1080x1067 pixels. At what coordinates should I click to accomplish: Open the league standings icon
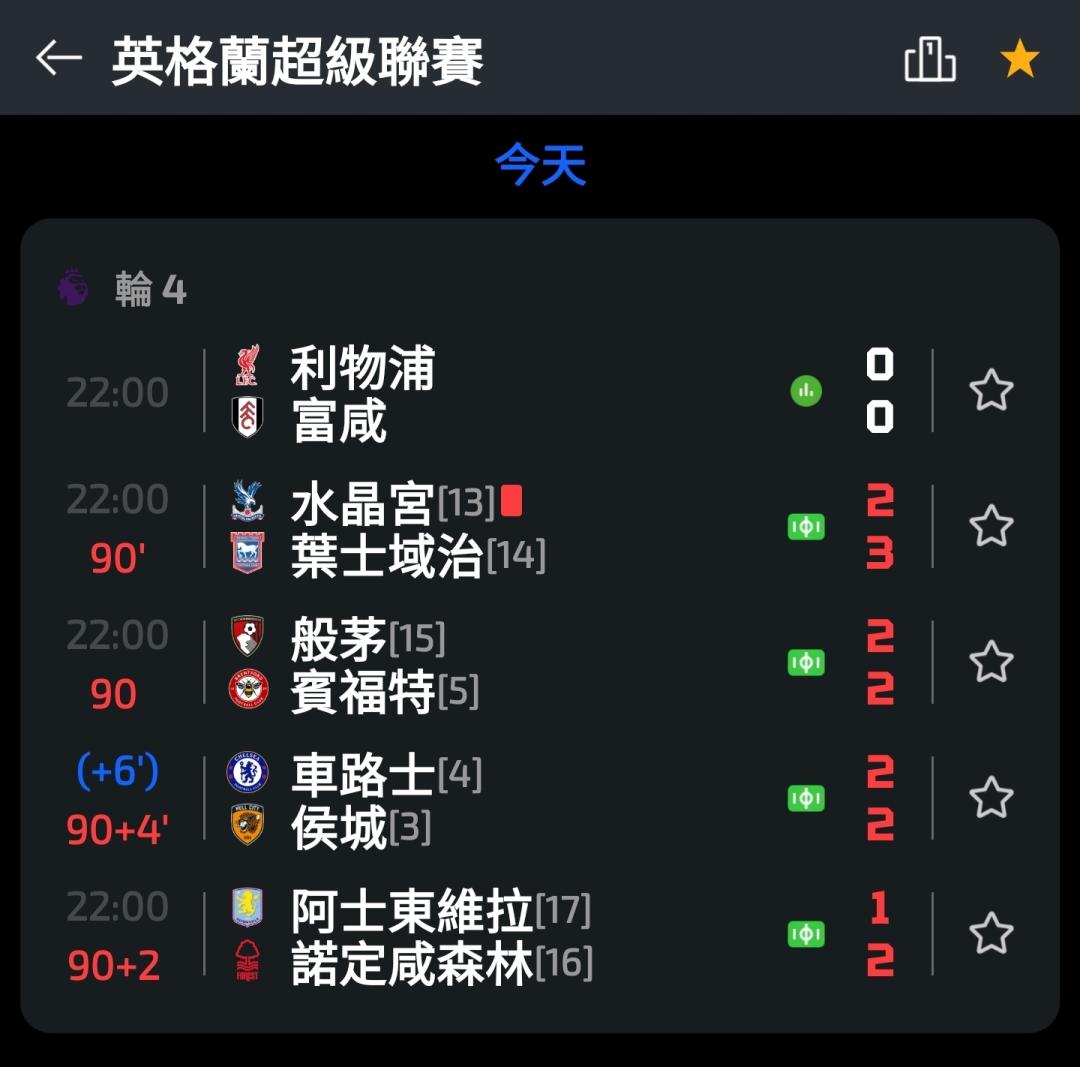[930, 59]
